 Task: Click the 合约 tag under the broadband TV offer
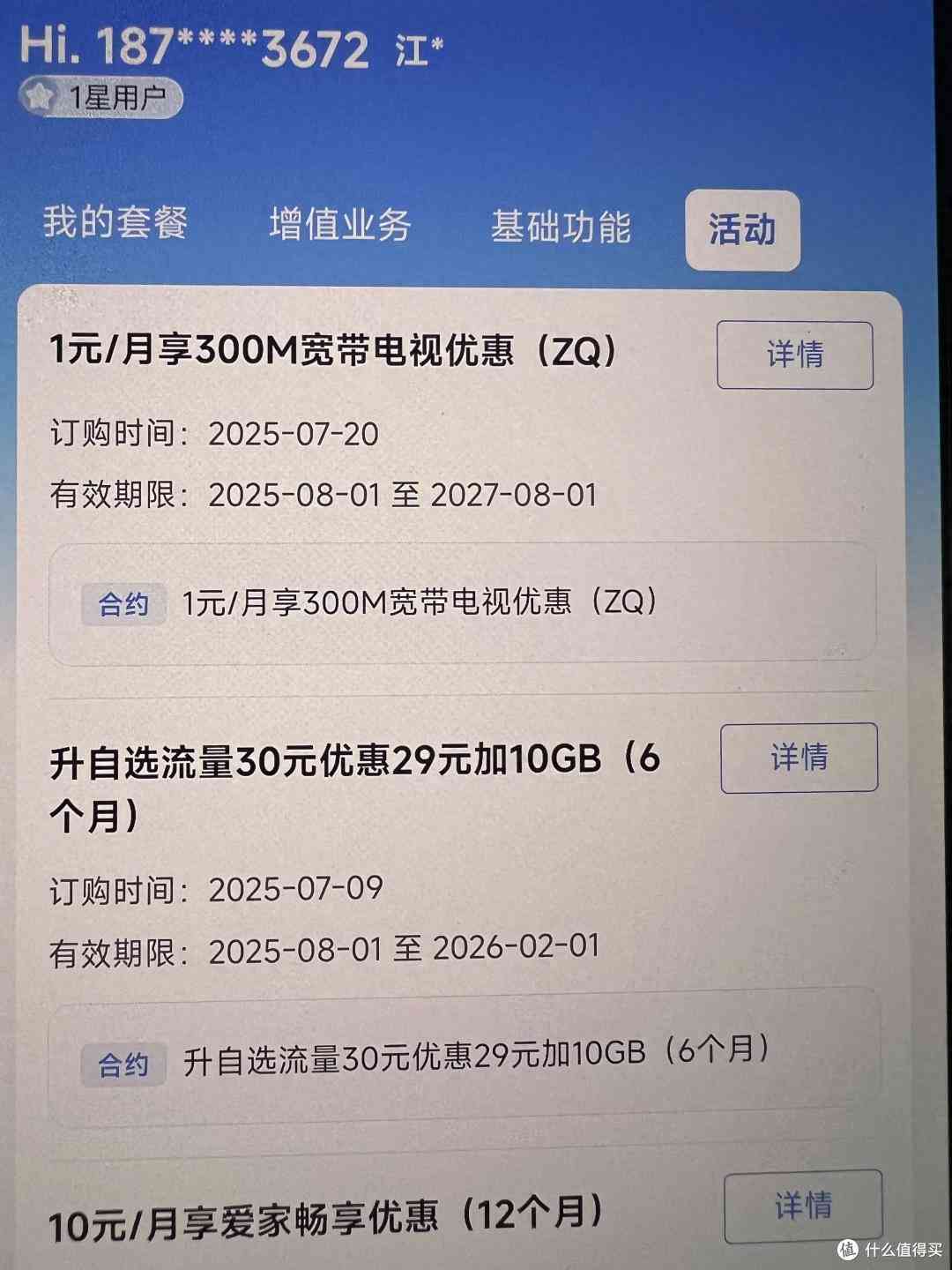(123, 604)
